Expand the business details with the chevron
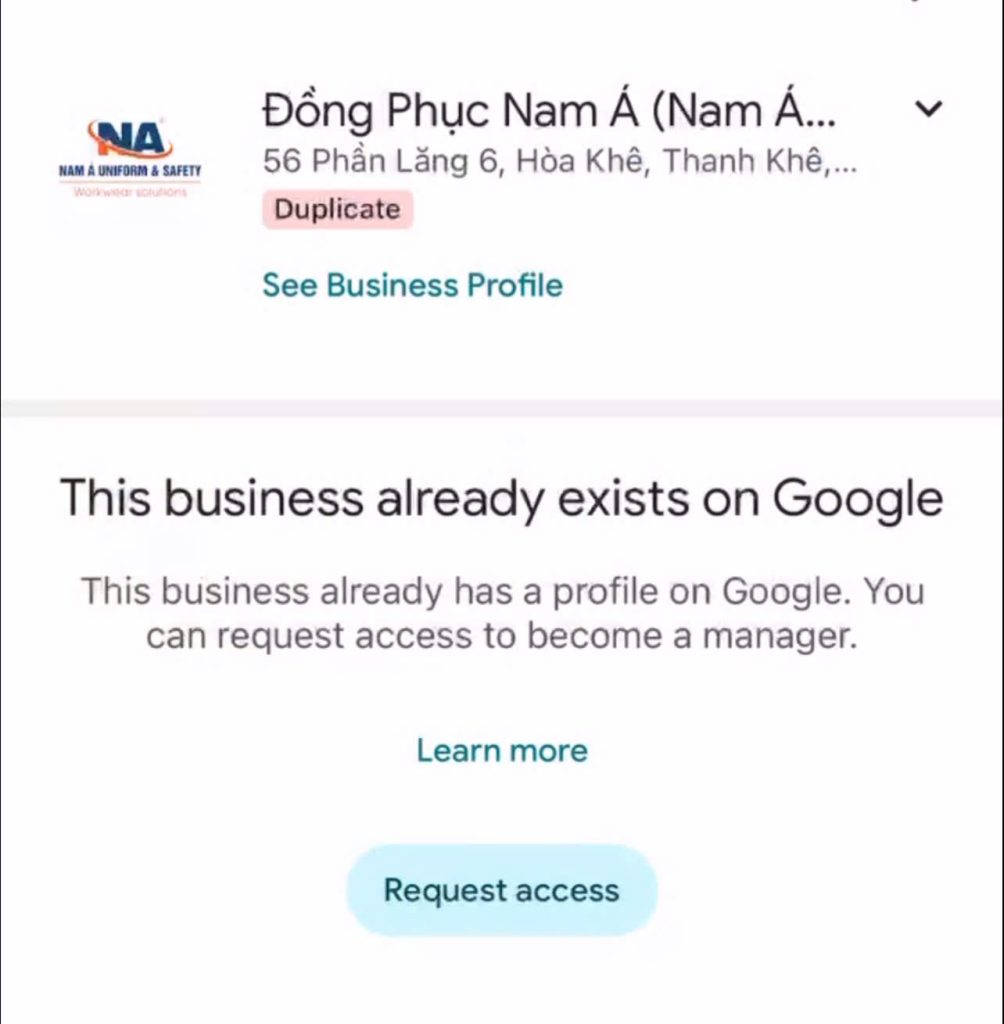The image size is (1004, 1024). pos(928,107)
